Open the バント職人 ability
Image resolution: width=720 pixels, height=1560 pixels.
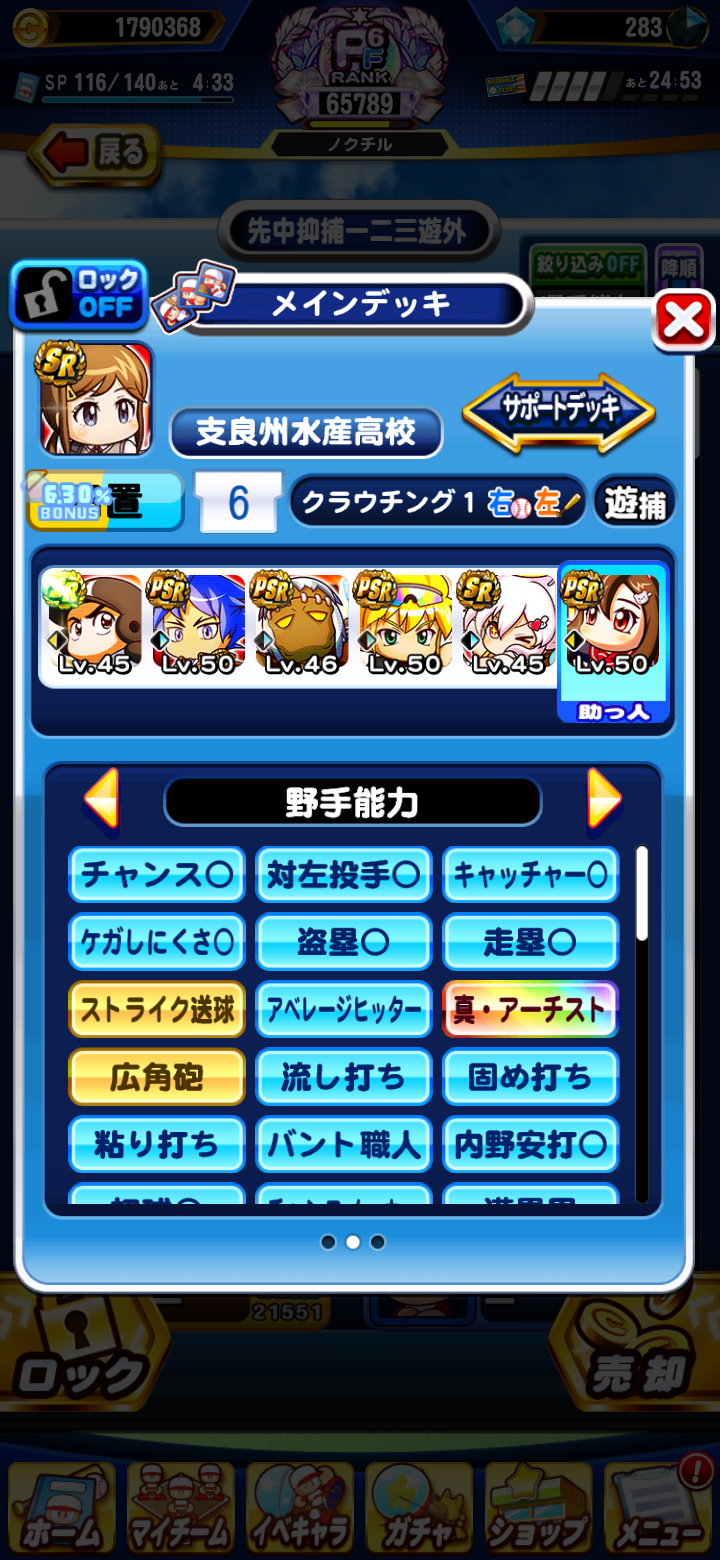344,1144
